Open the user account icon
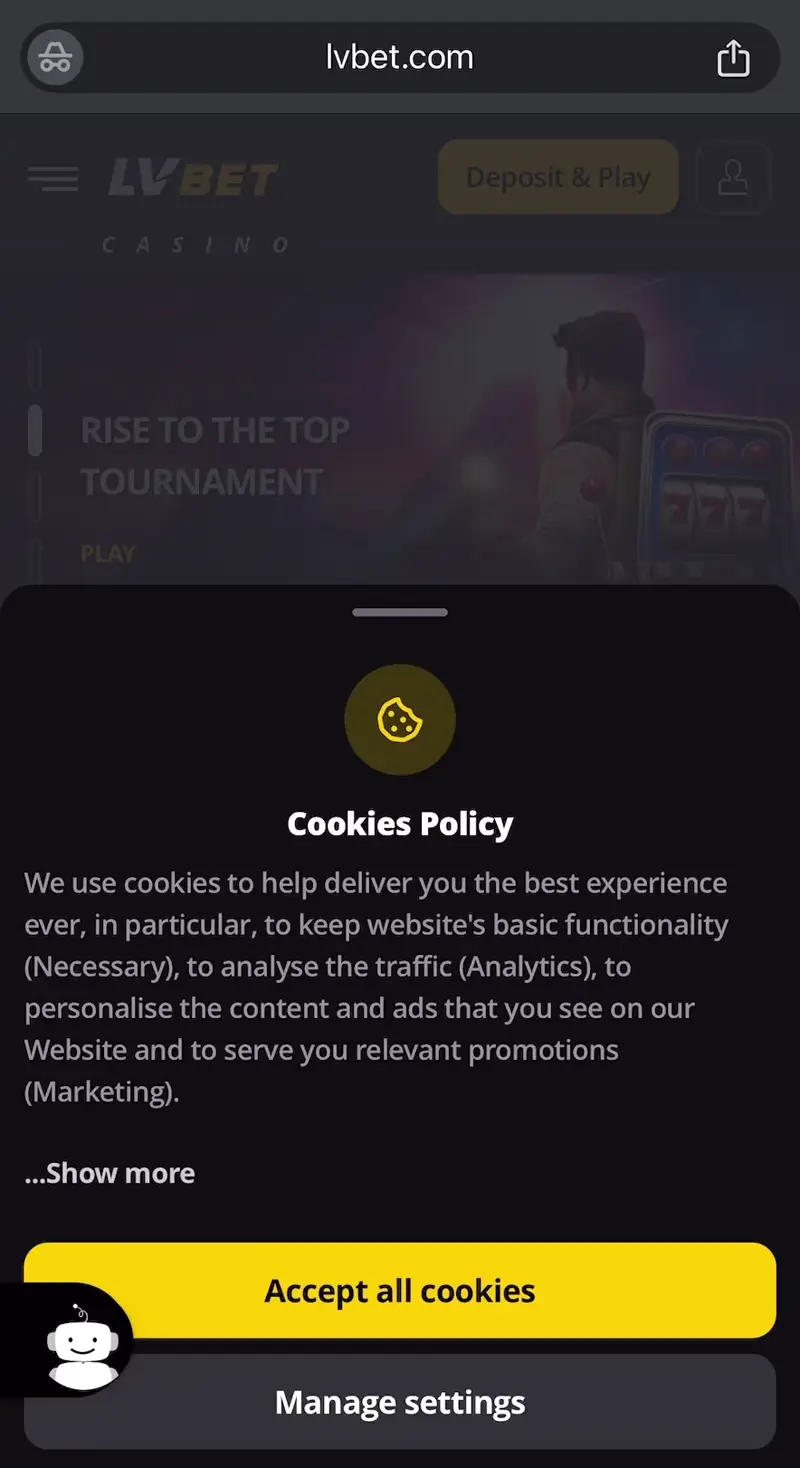The height and width of the screenshot is (1468, 800). 733,177
